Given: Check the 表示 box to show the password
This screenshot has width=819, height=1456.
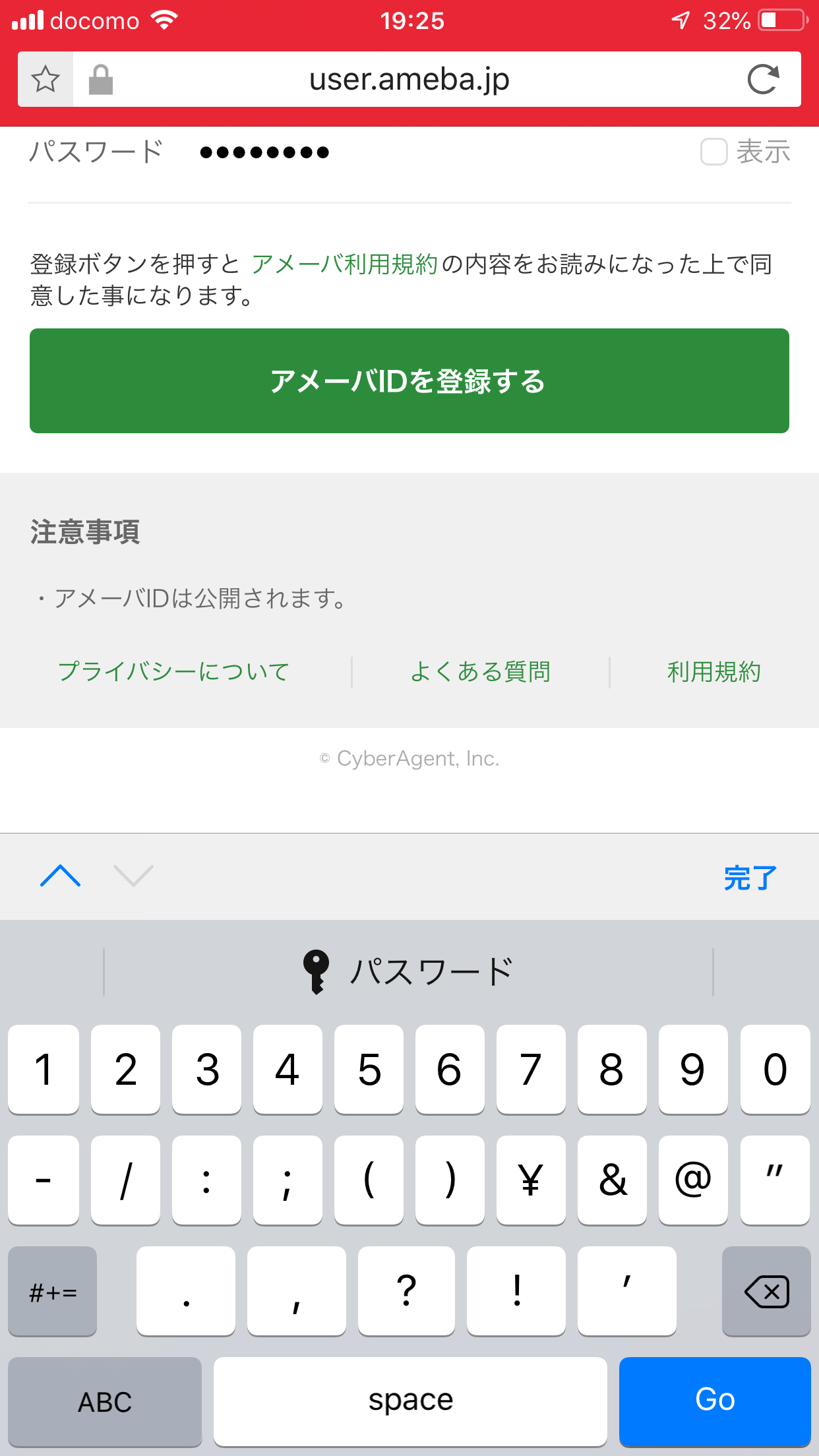Looking at the screenshot, I should 714,152.
